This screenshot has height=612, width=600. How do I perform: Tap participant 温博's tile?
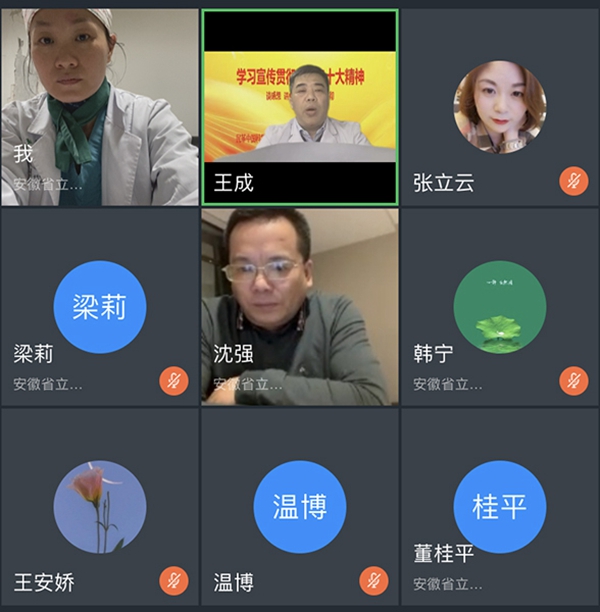tap(300, 507)
